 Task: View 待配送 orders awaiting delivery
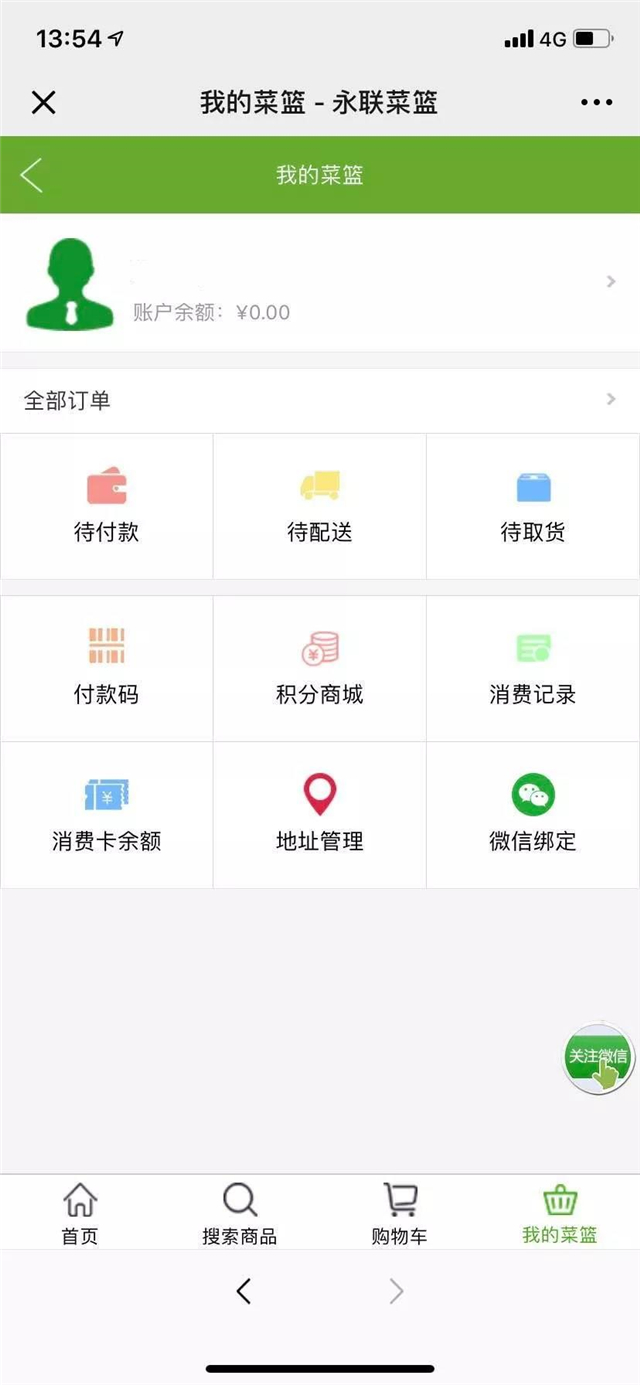[x=320, y=506]
